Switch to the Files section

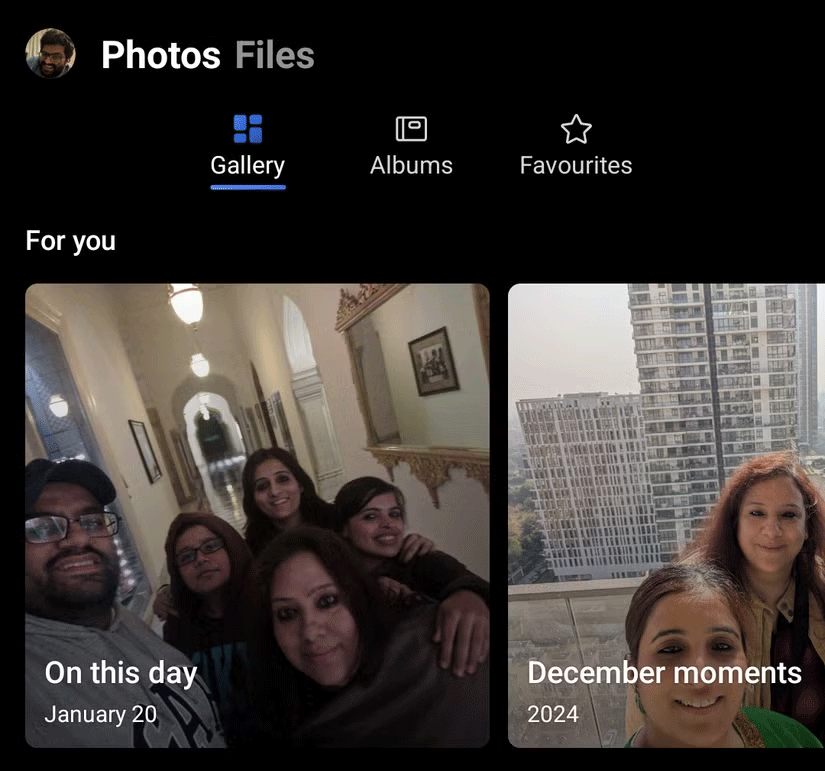[x=274, y=55]
